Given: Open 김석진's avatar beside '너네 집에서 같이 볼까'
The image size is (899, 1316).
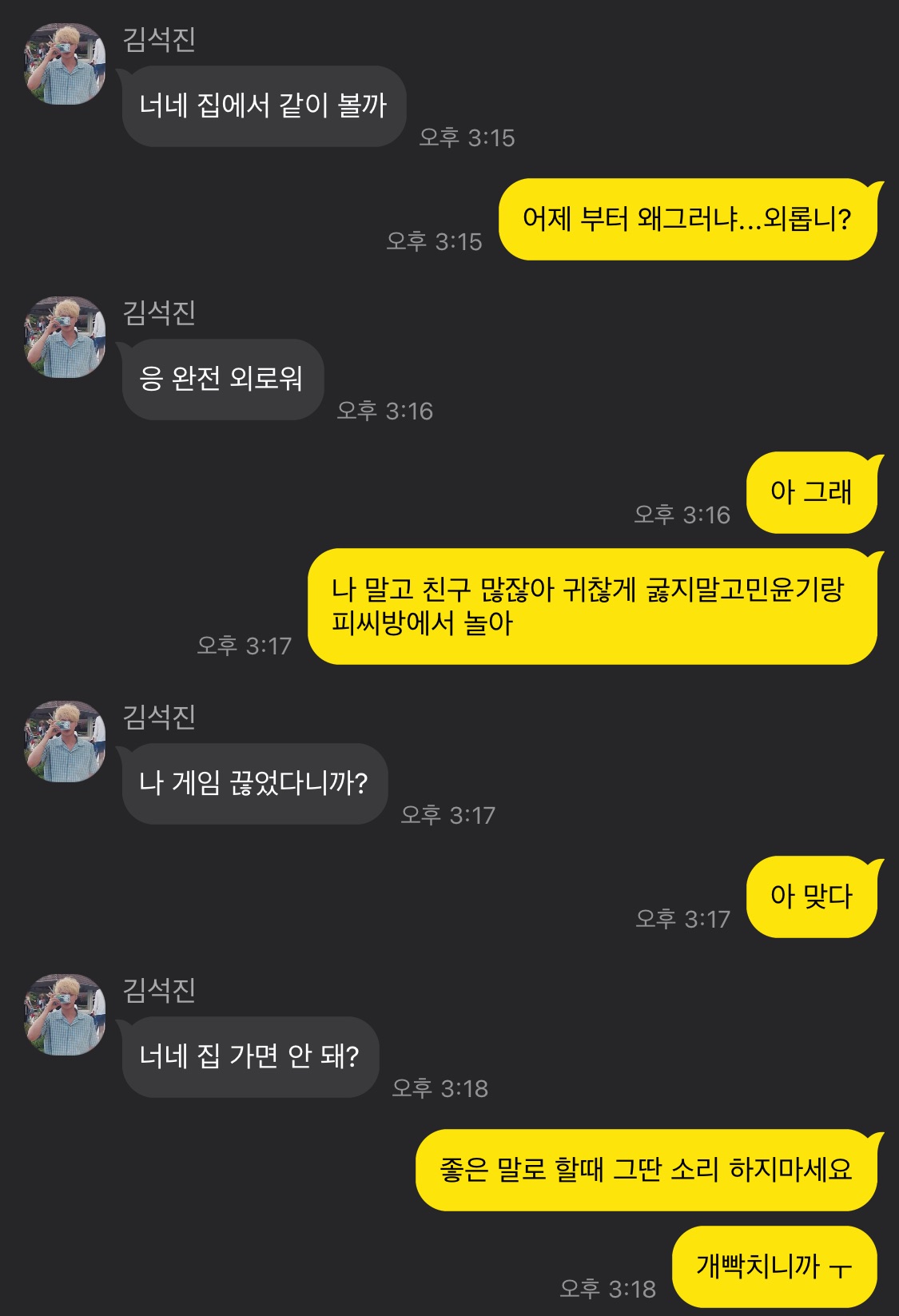Looking at the screenshot, I should [x=66, y=64].
